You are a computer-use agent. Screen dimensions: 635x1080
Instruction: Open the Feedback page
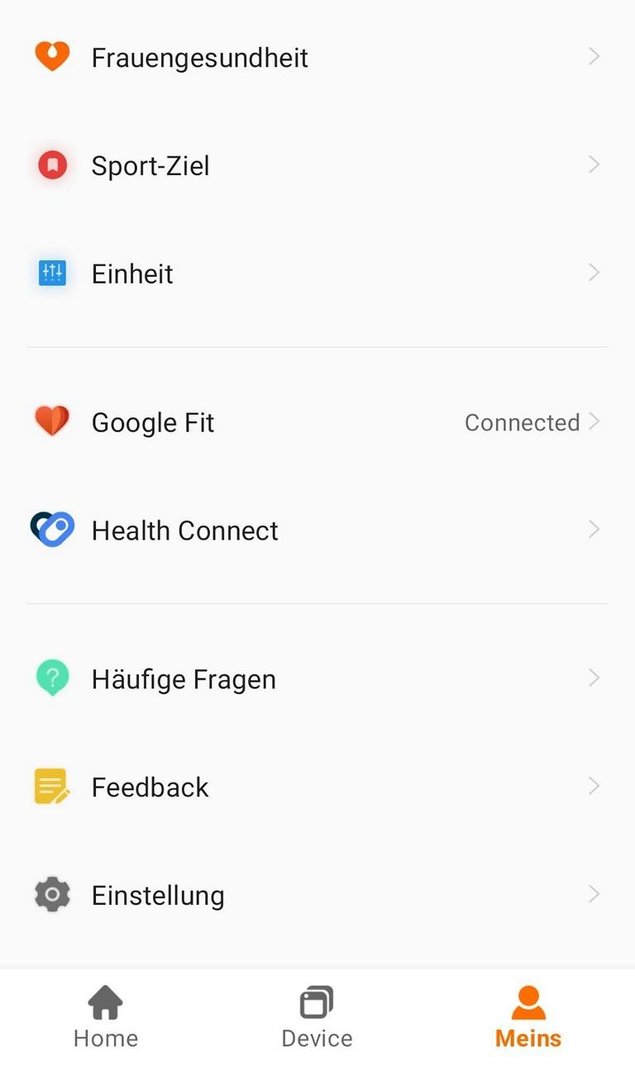click(318, 787)
